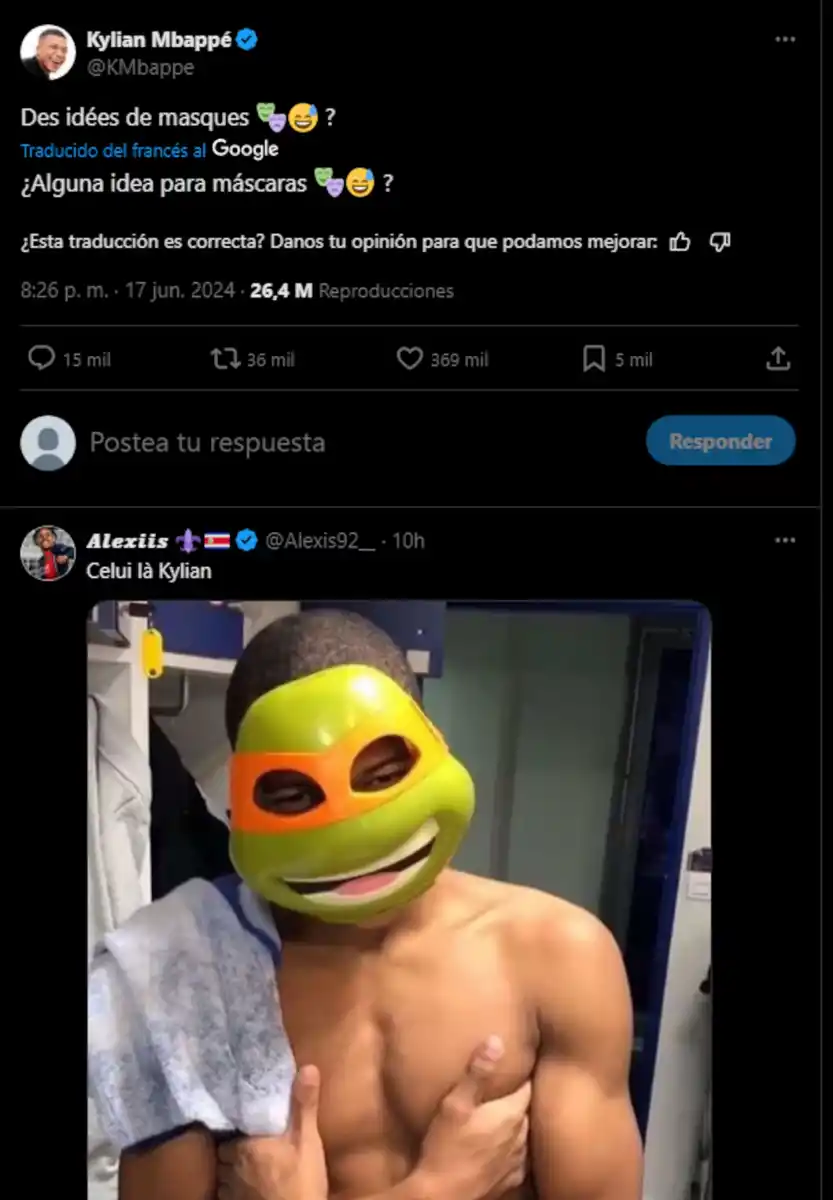The height and width of the screenshot is (1200, 833).
Task: Click the 'Postea tu respuesta' reply field
Action: pos(210,441)
